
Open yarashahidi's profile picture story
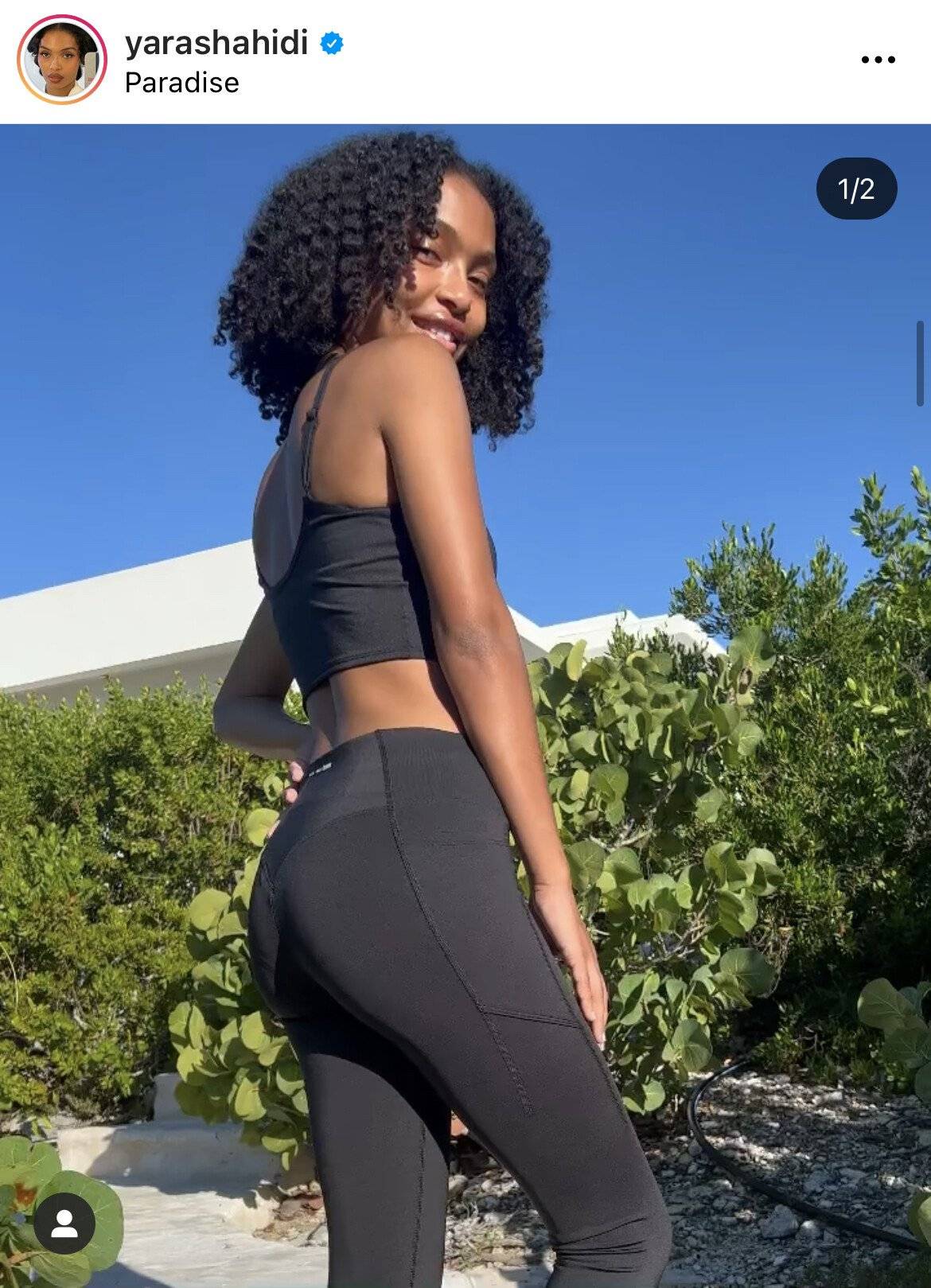62,60
